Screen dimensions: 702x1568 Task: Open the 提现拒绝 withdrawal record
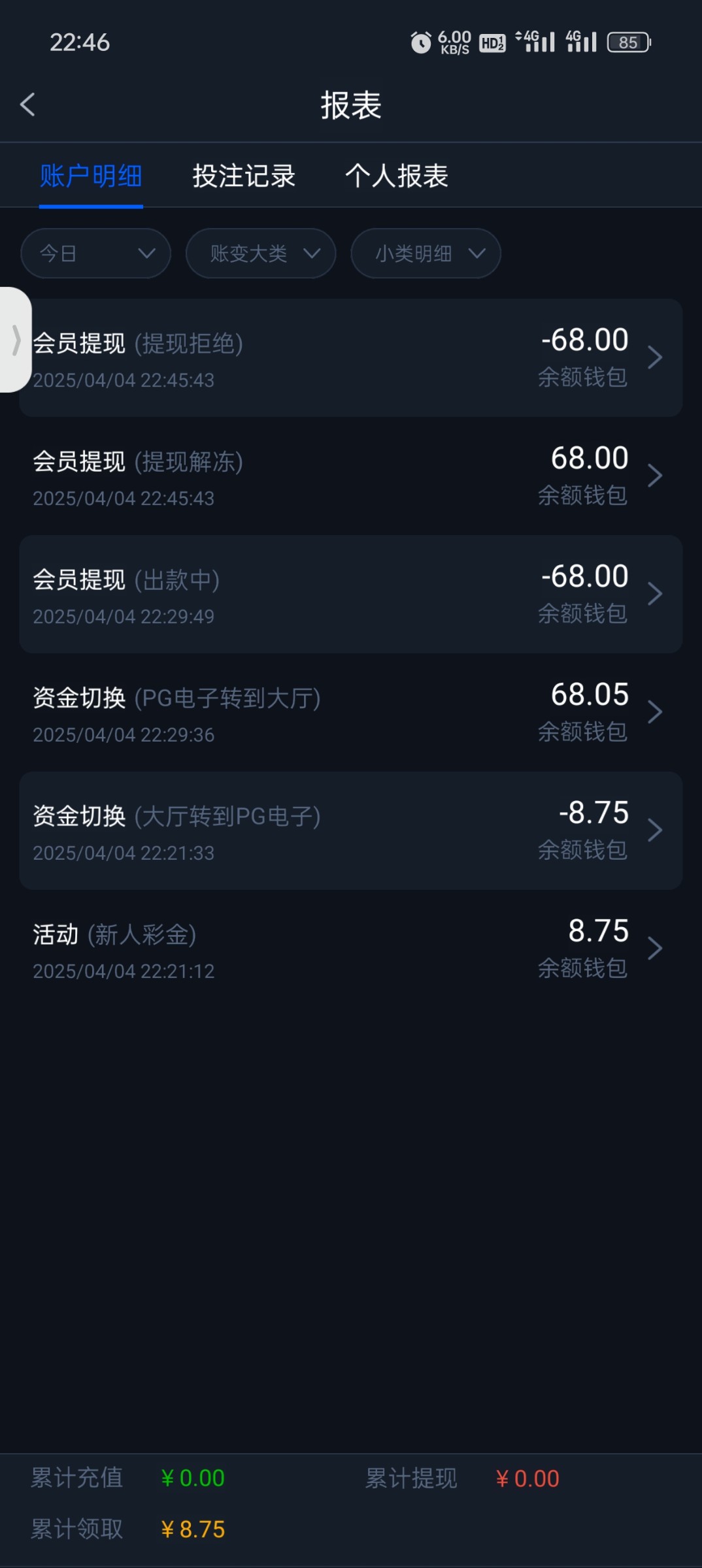[351, 358]
